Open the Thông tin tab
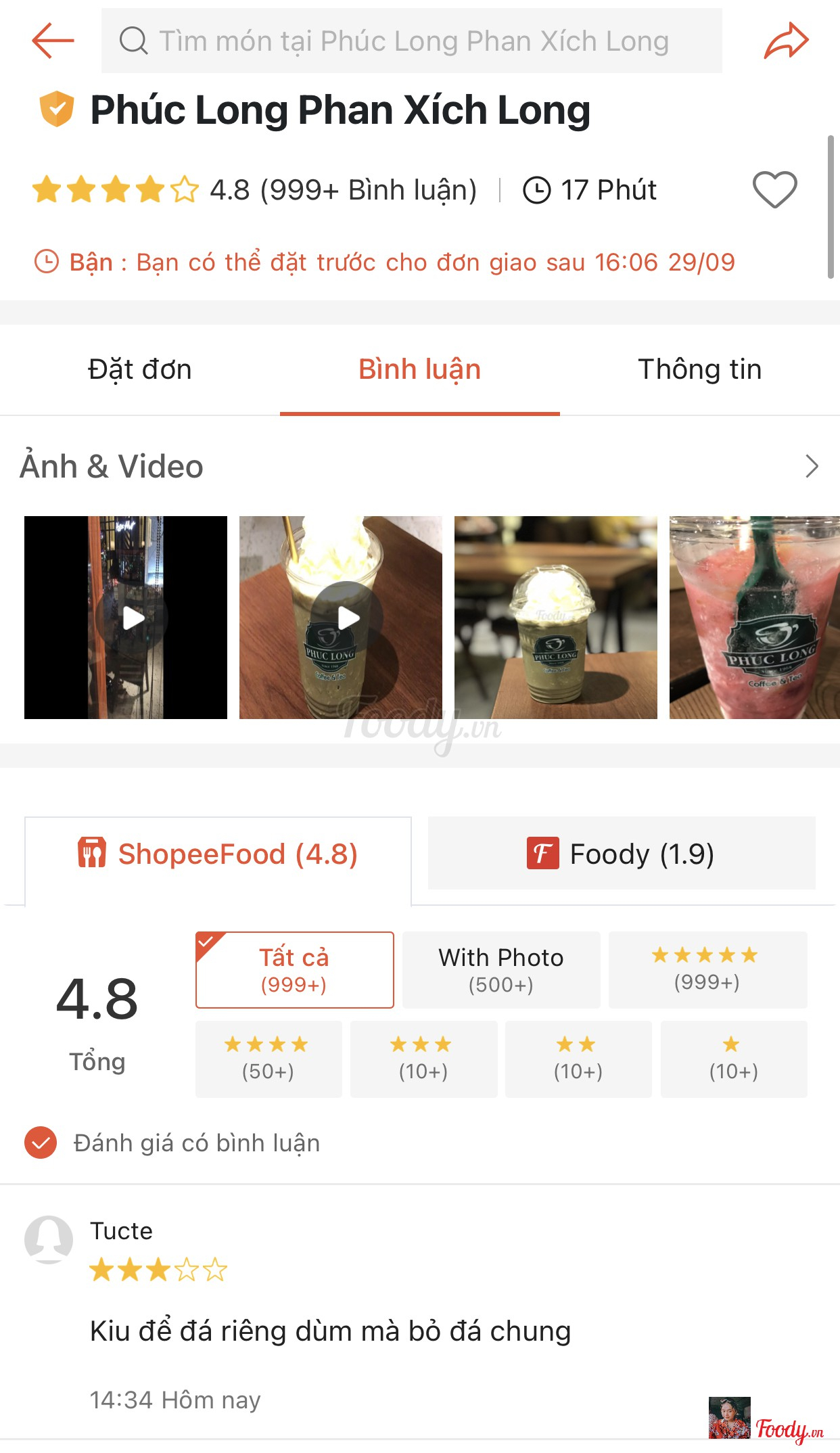The width and height of the screenshot is (840, 1453). point(699,369)
